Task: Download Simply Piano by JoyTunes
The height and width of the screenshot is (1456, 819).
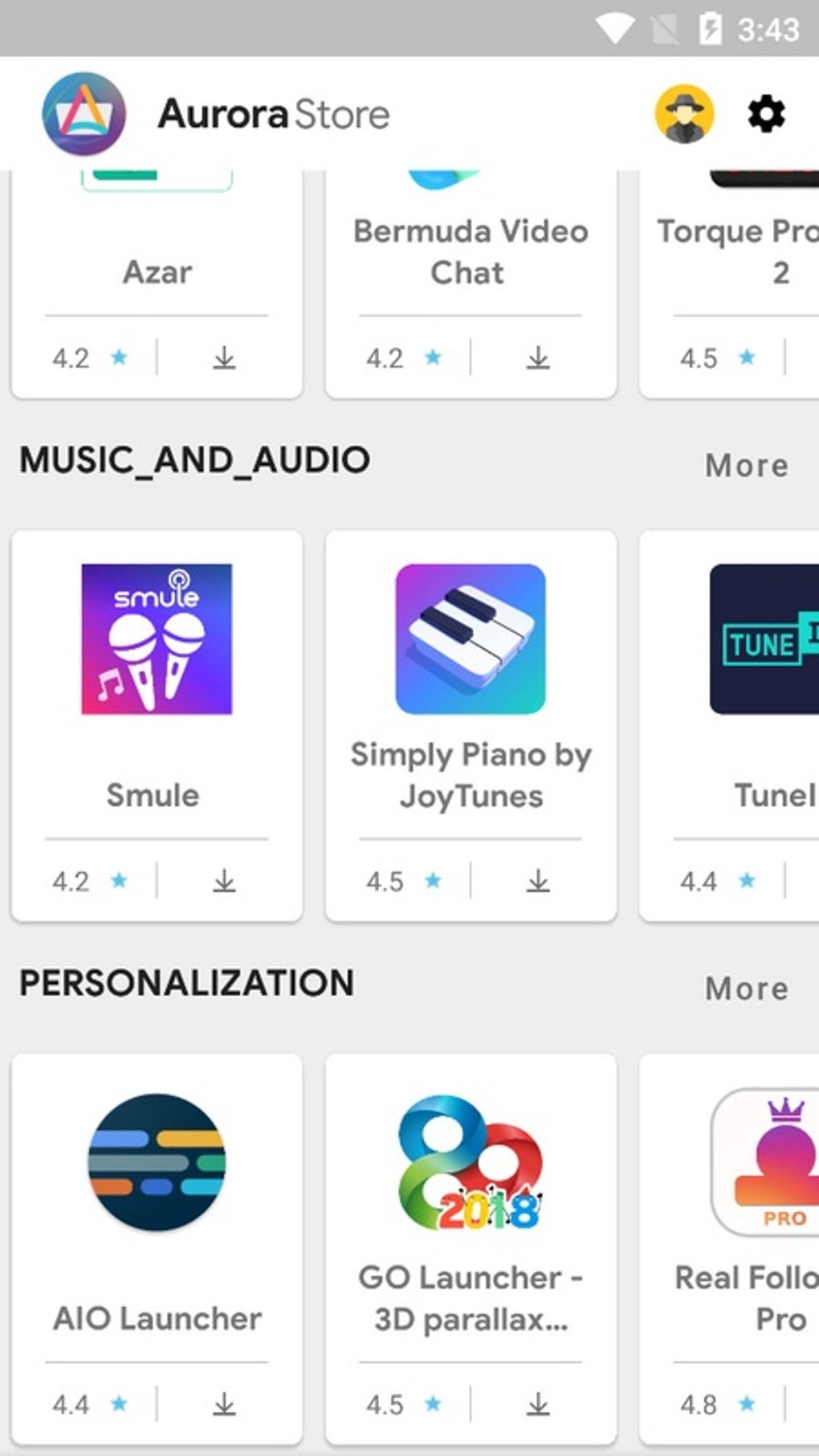Action: click(538, 881)
